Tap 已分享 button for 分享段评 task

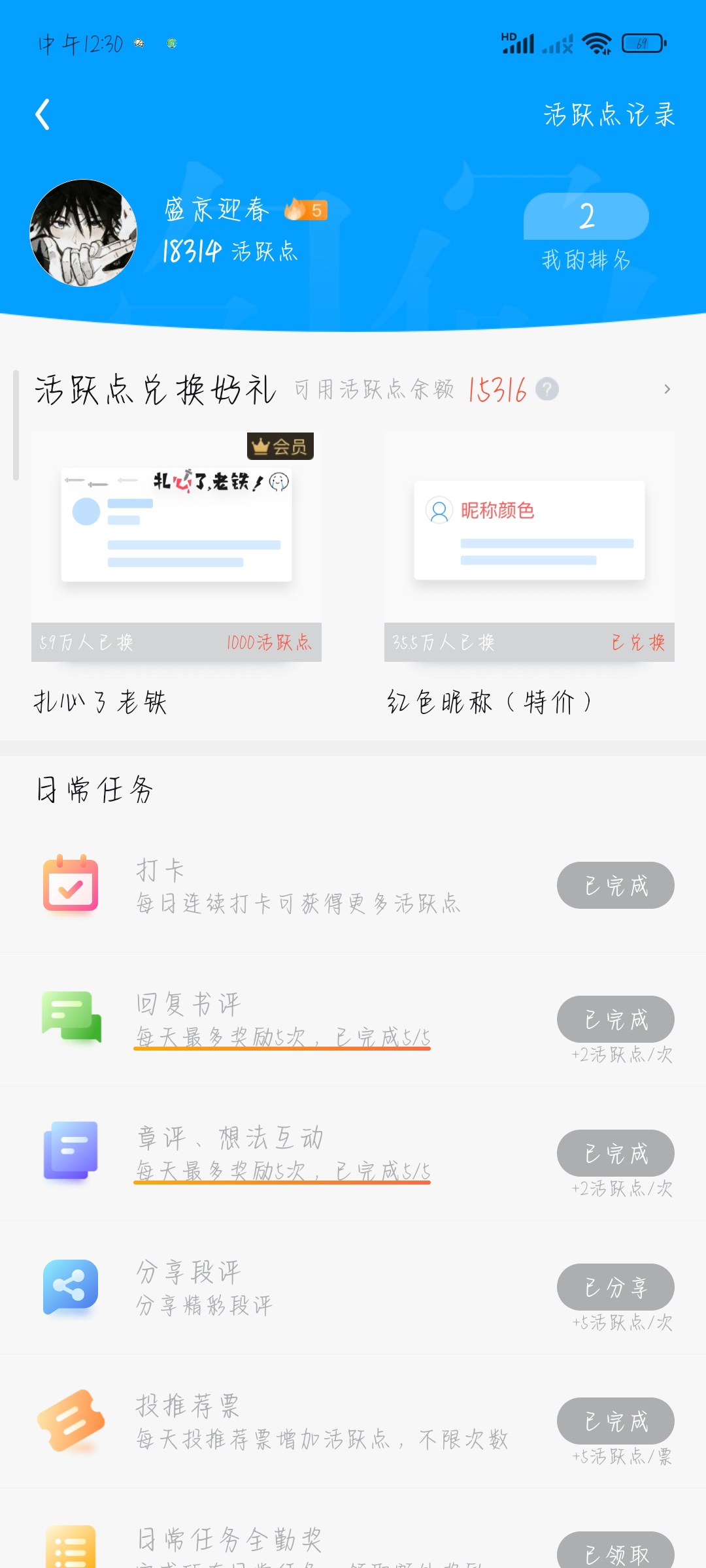pyautogui.click(x=616, y=1287)
